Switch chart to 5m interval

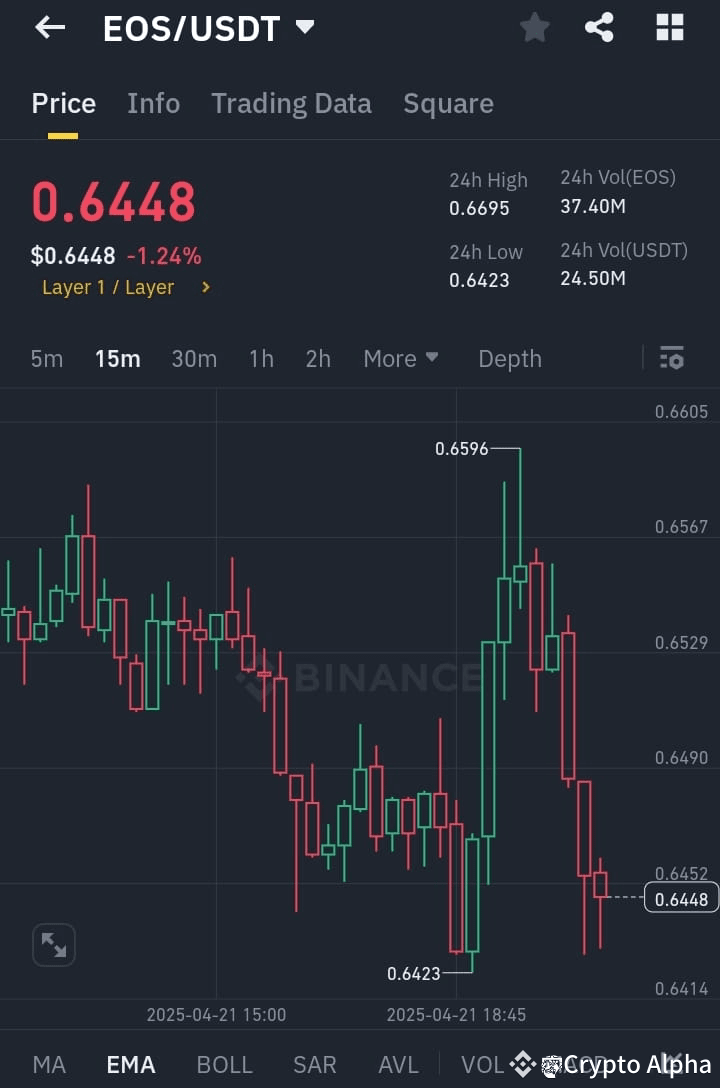pos(46,358)
